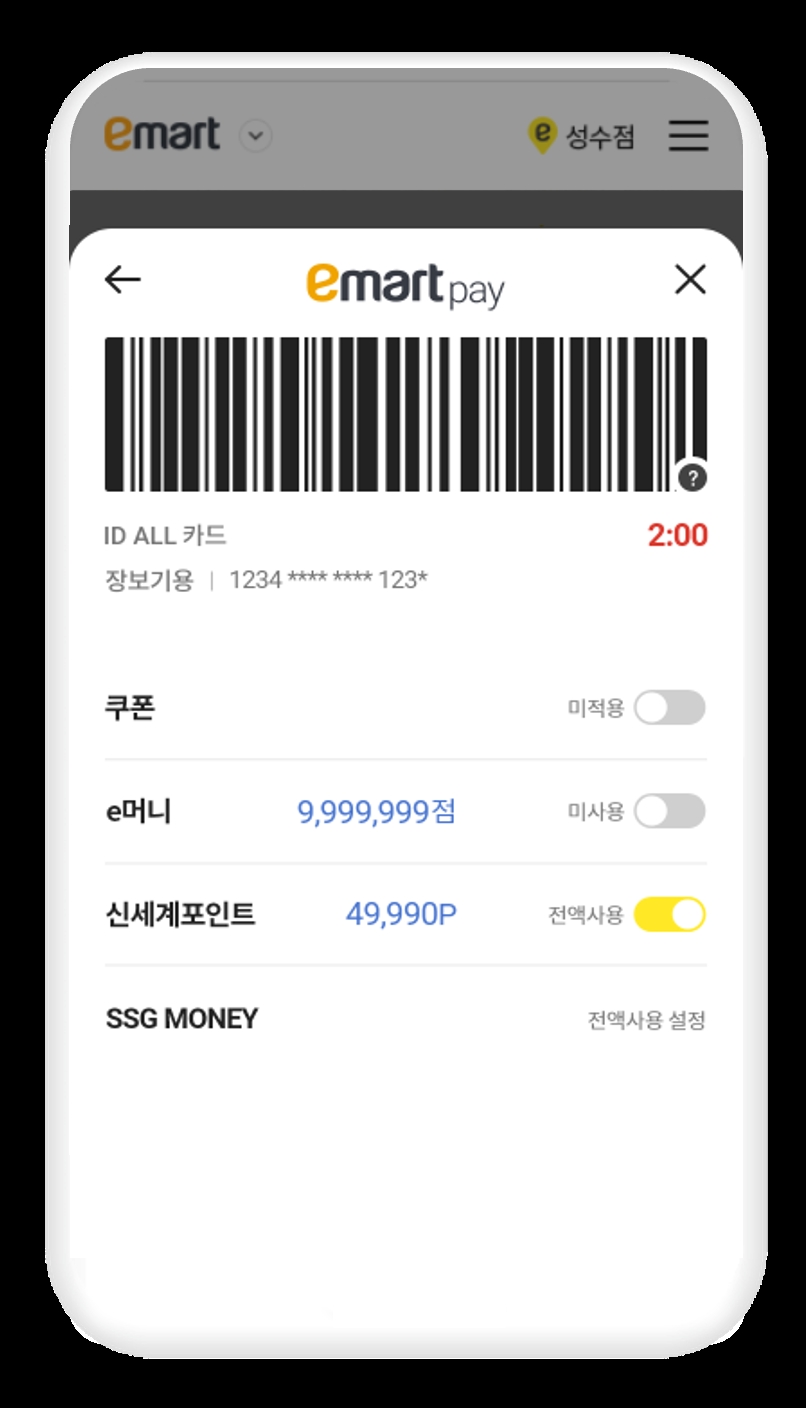Enable the 쿠폰 toggle
The width and height of the screenshot is (806, 1408).
(668, 707)
